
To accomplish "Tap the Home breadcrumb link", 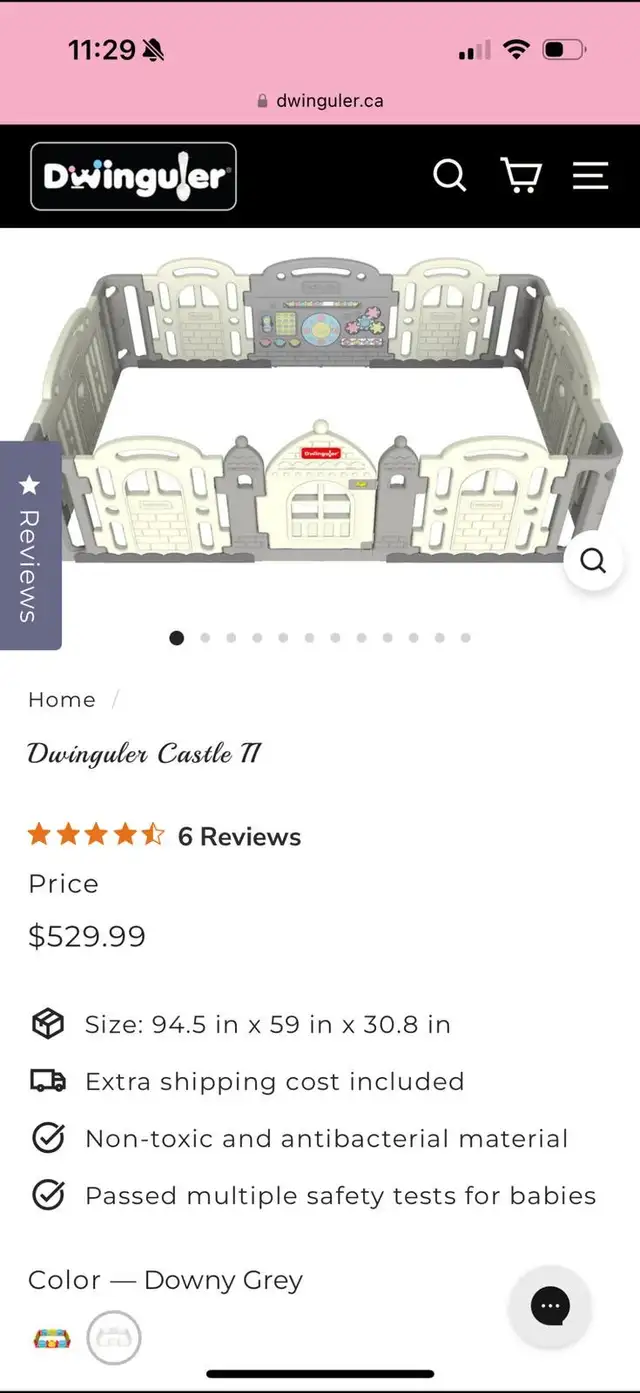I will [x=62, y=700].
